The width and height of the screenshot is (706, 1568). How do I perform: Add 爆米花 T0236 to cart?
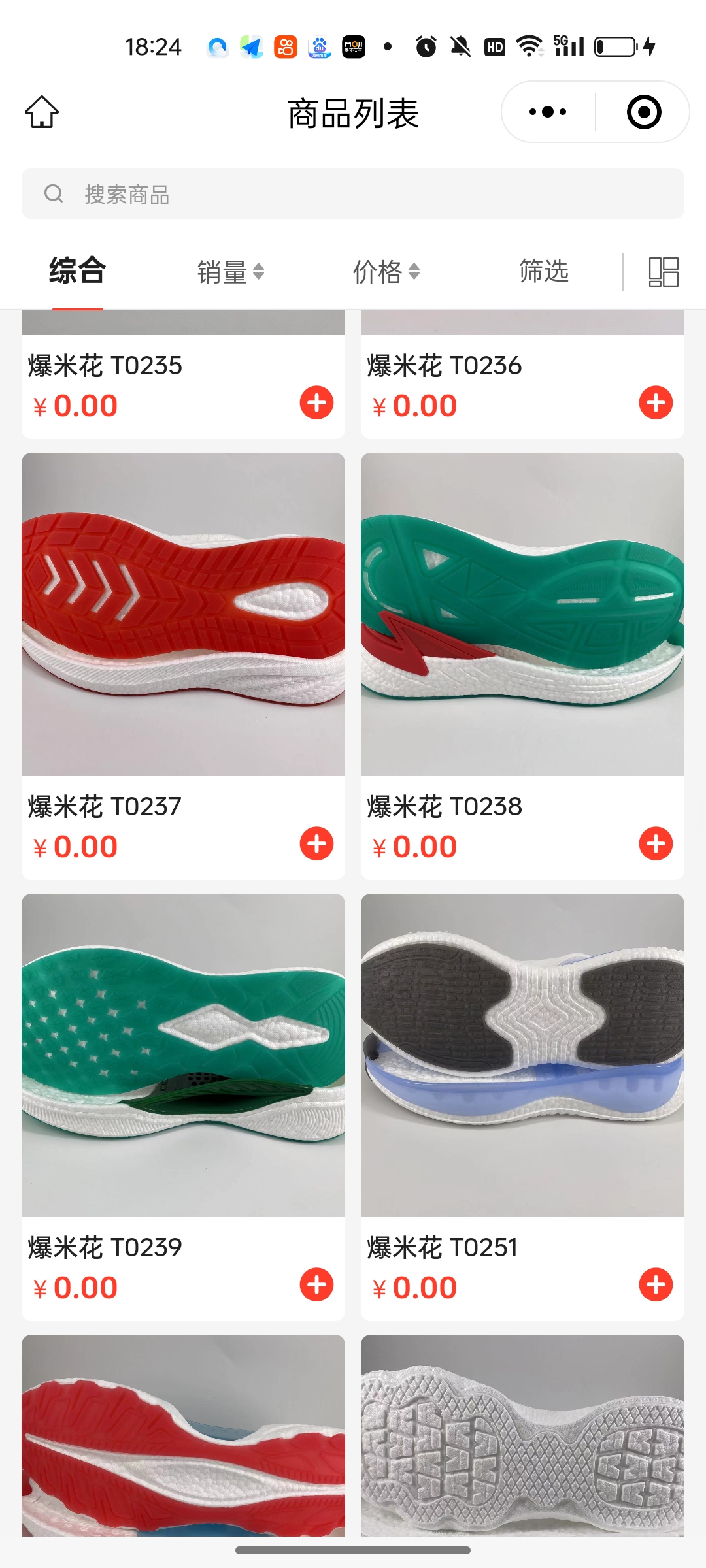pos(656,402)
